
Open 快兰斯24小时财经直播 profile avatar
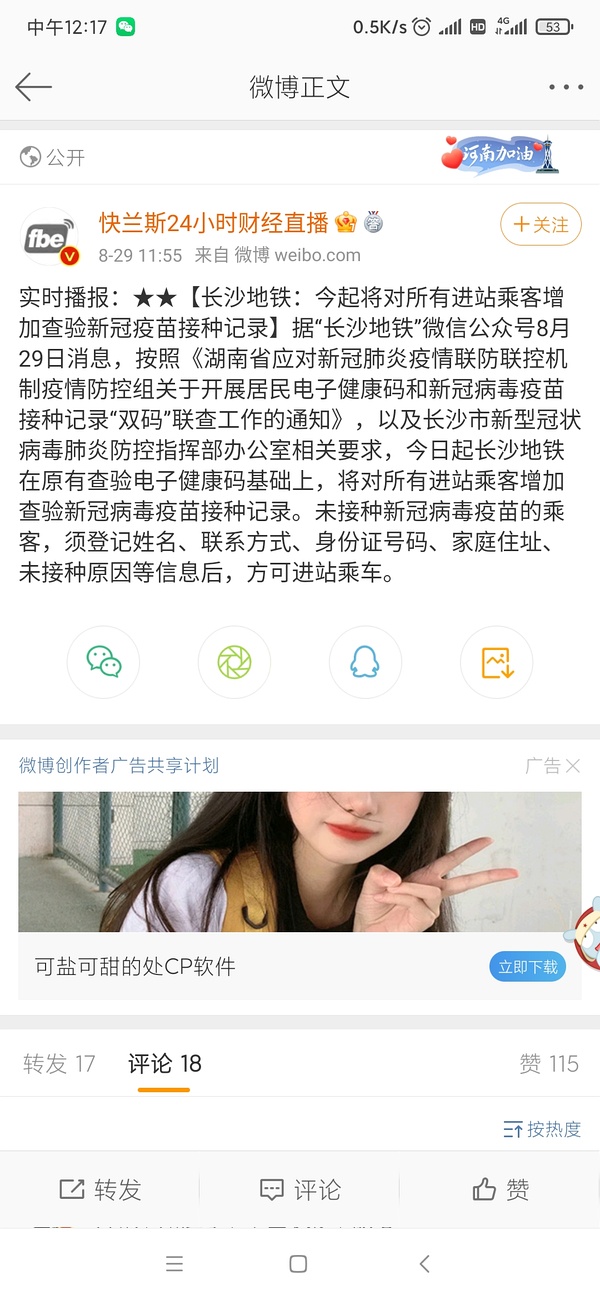click(50, 237)
